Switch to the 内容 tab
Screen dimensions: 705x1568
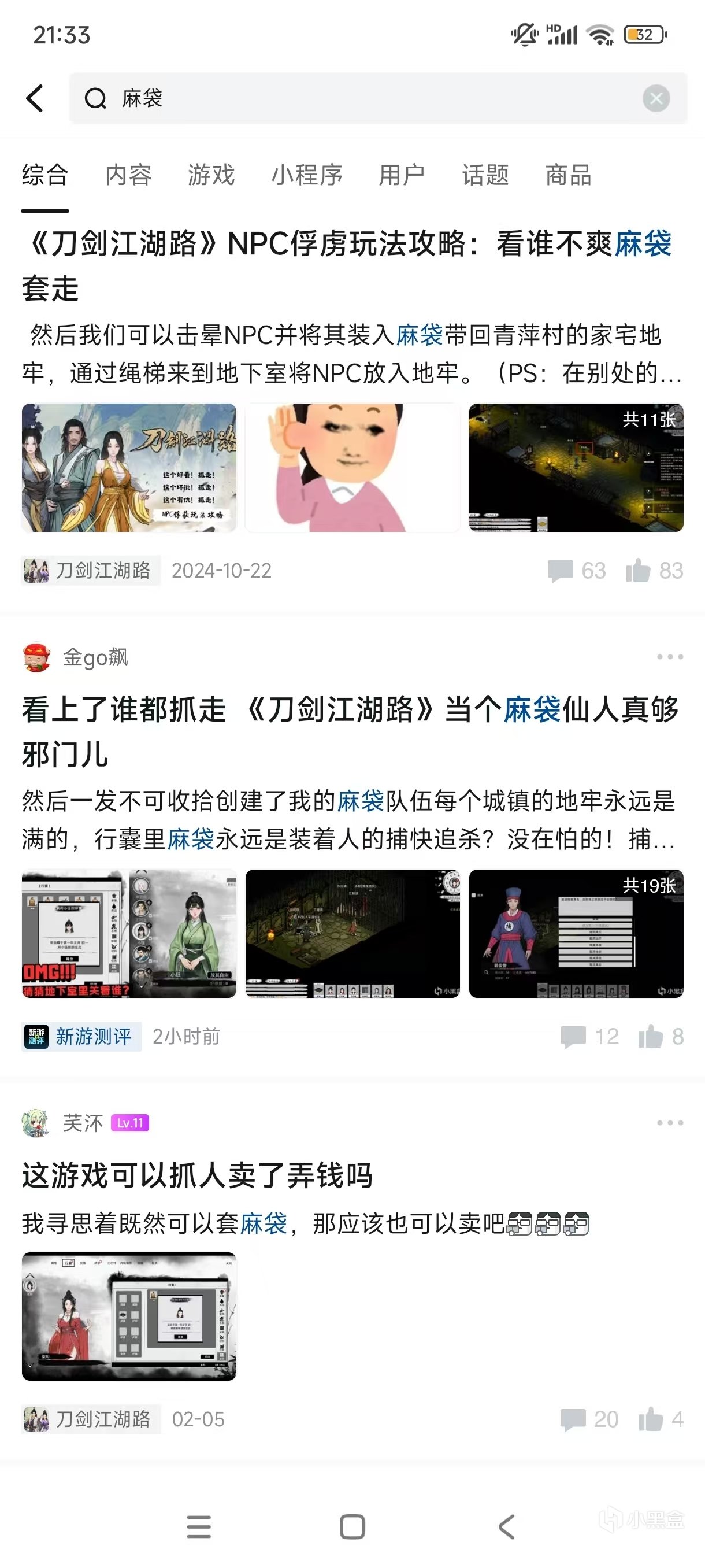point(128,175)
